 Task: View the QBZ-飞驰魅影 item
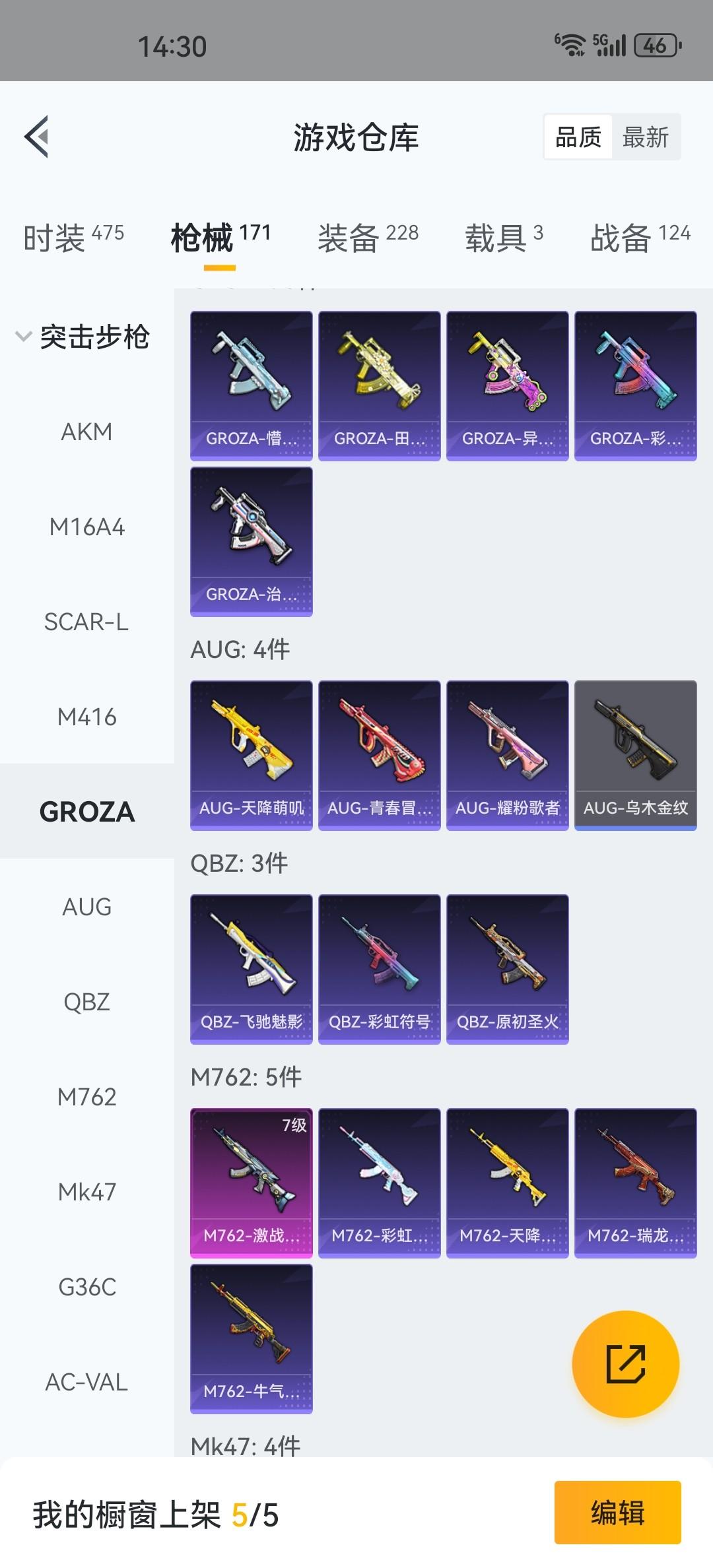251,969
